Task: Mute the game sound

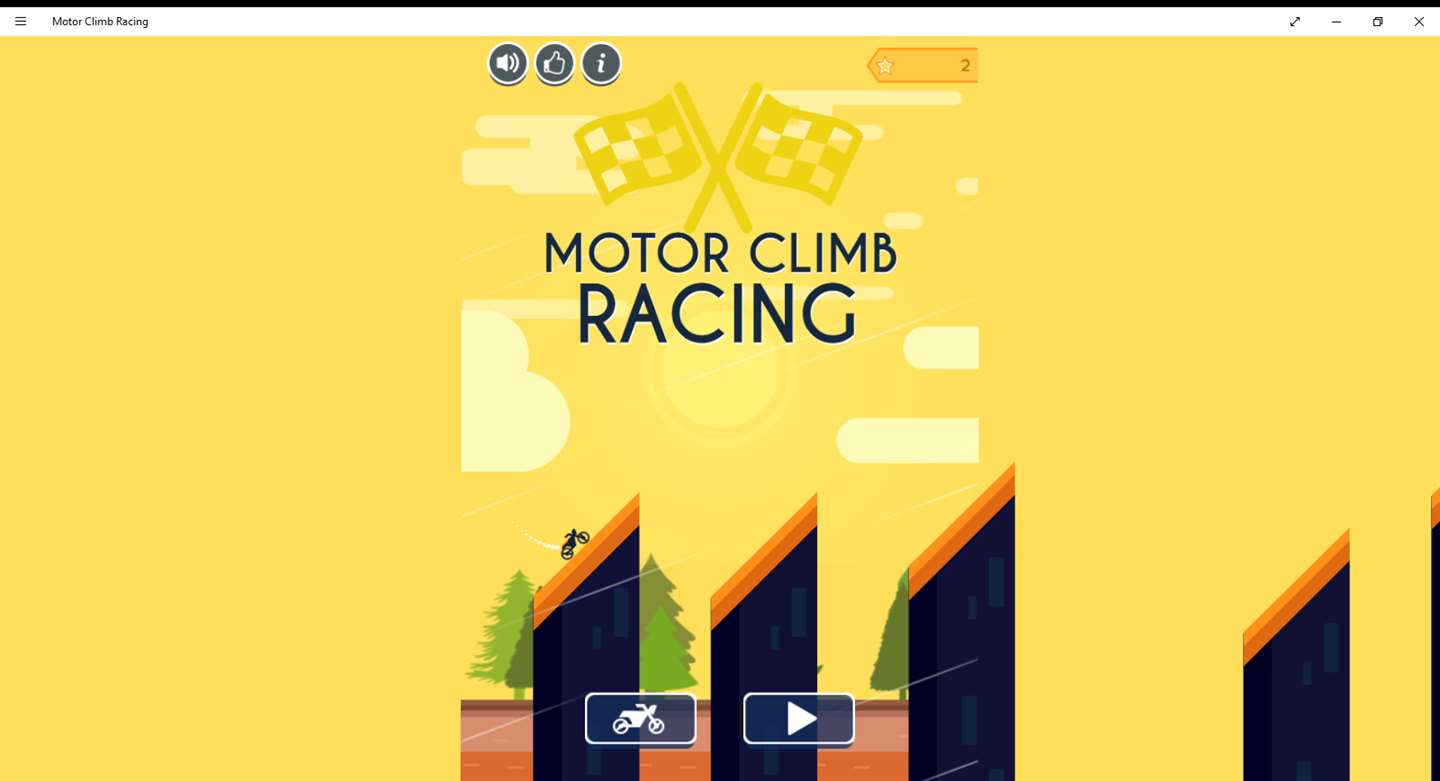Action: [508, 64]
